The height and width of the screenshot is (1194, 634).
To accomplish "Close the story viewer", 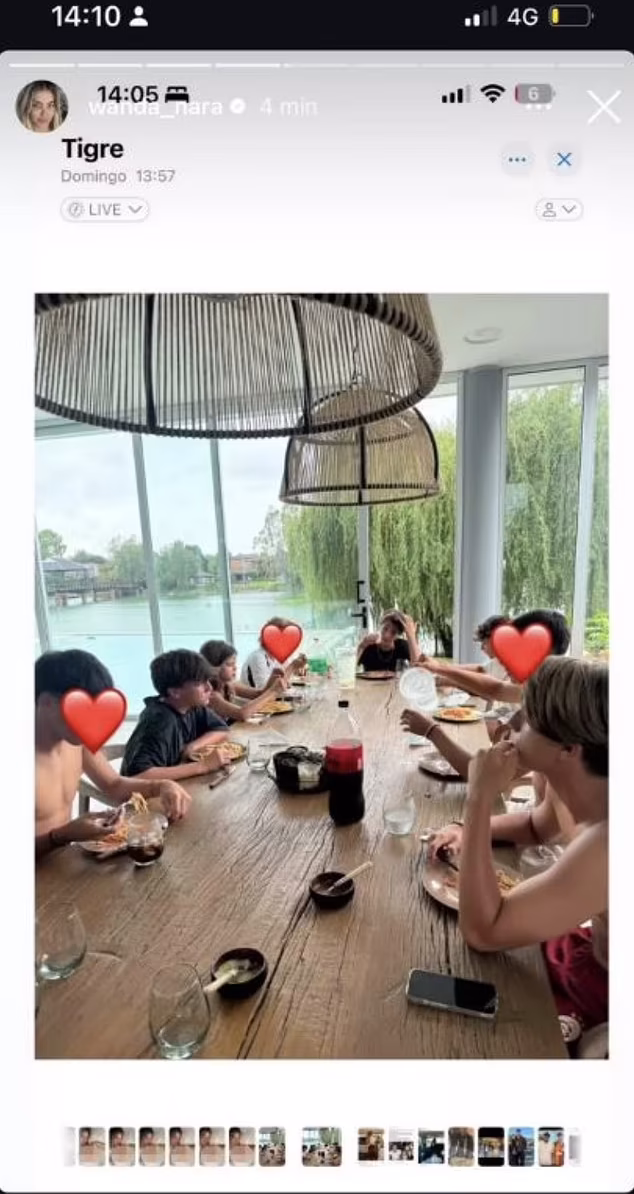I will (603, 107).
